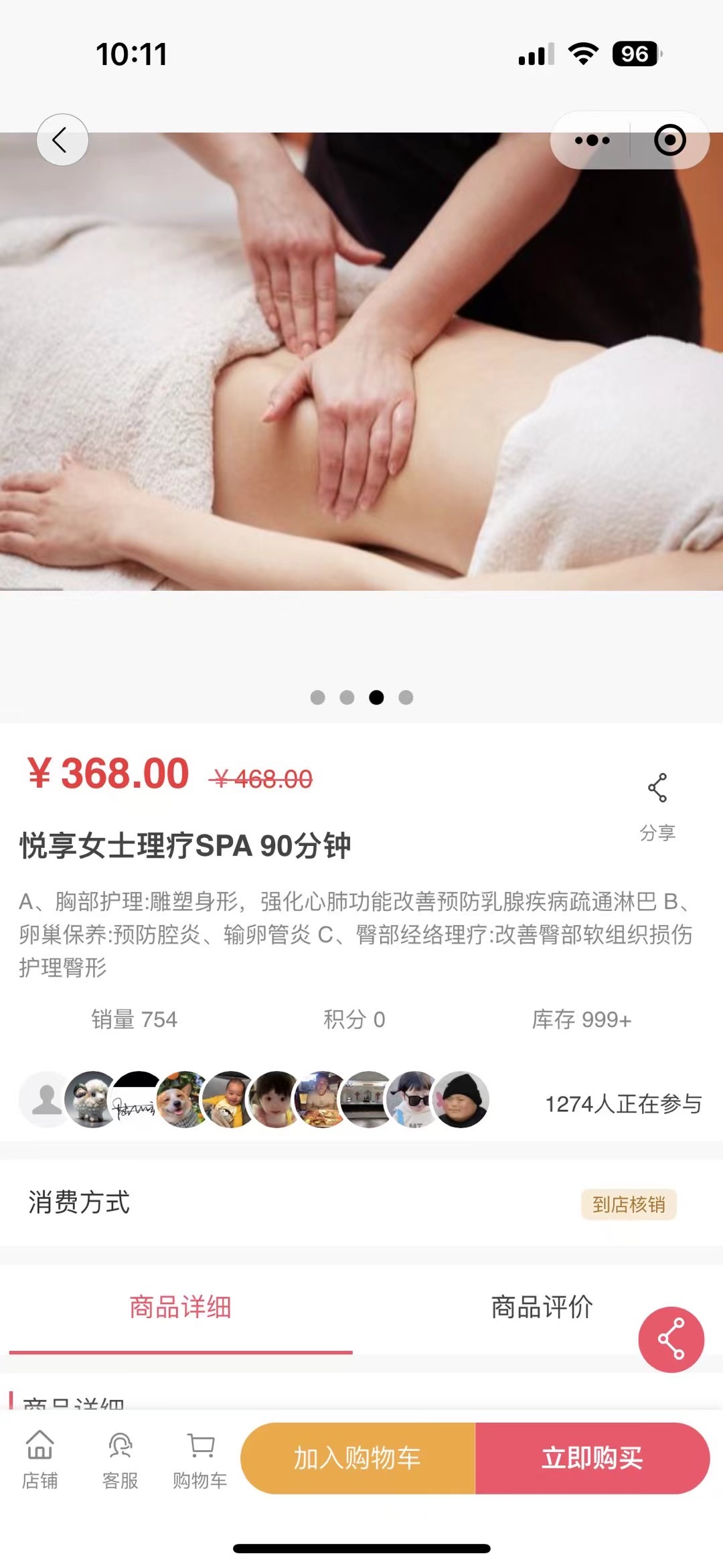The height and width of the screenshot is (1568, 723).
Task: Close the mini program with the circle button
Action: pos(669,140)
